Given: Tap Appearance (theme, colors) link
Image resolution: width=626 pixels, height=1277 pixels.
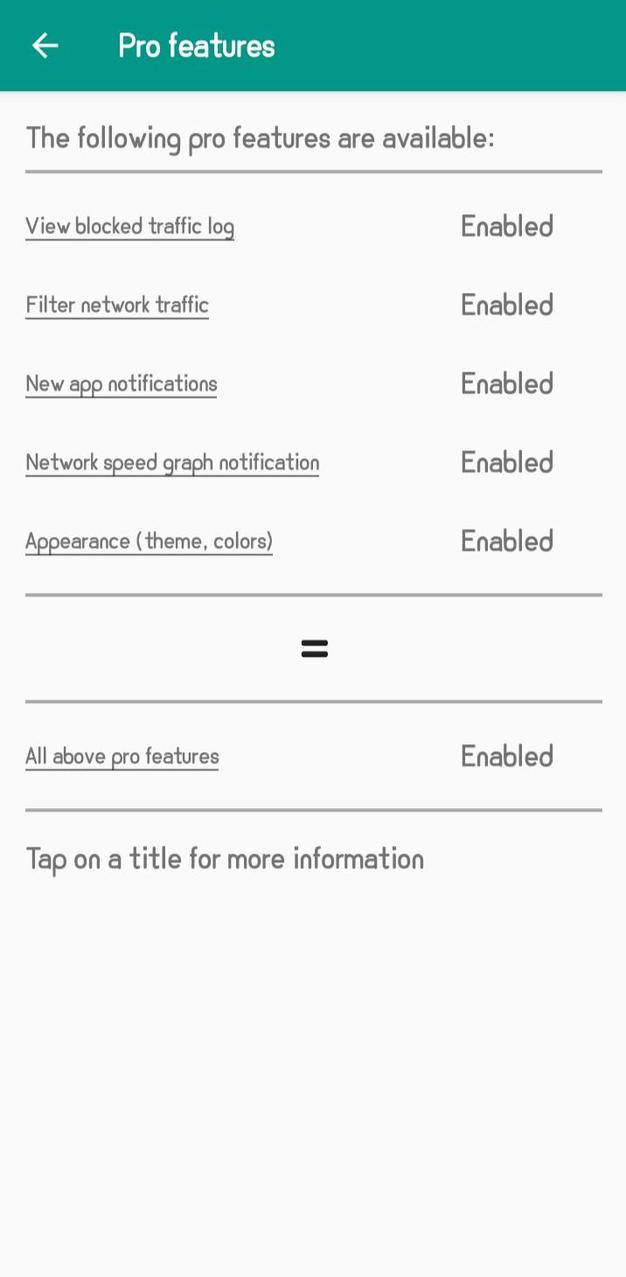Looking at the screenshot, I should (149, 541).
